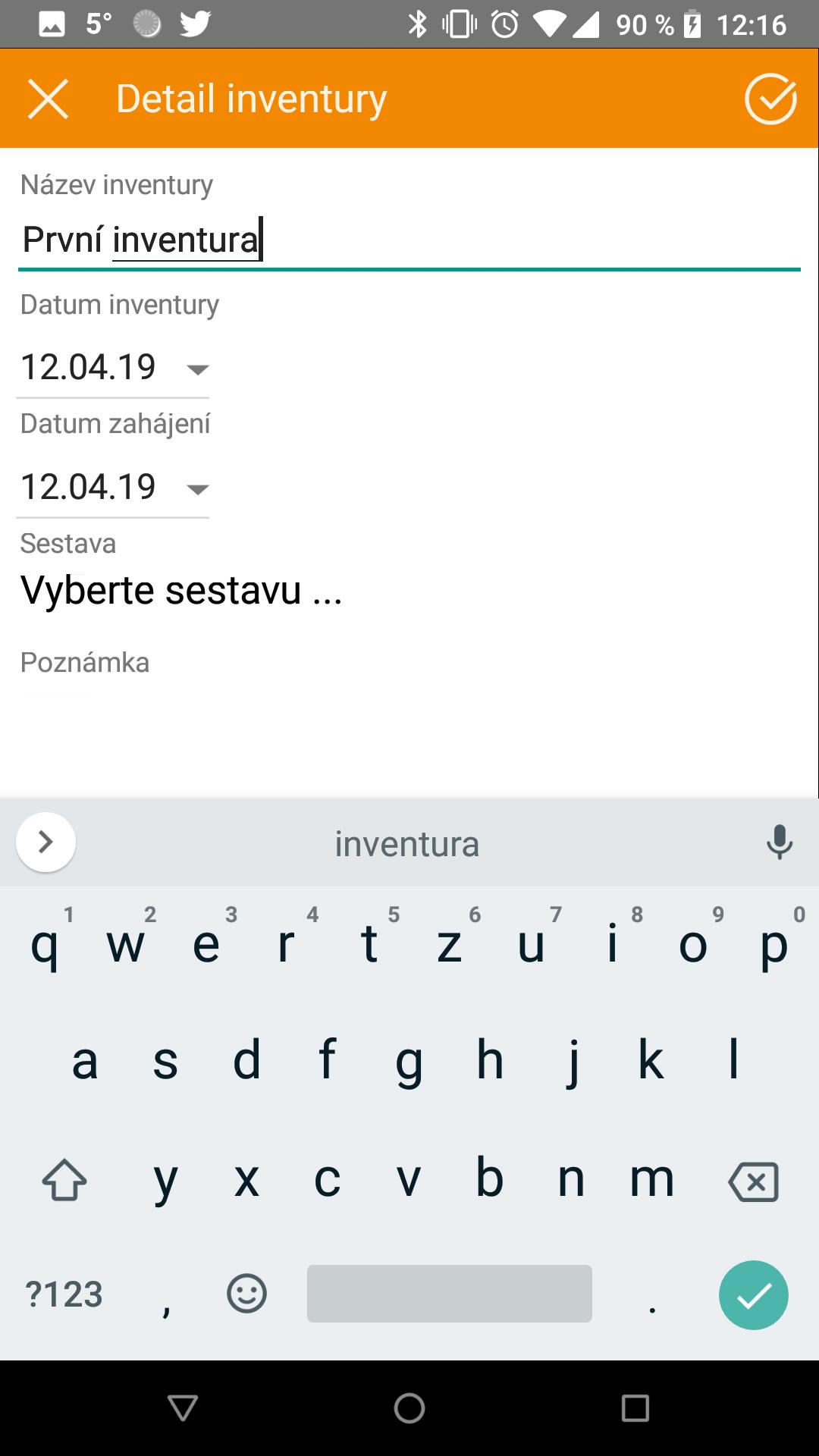Open the emoji keyboard
The width and height of the screenshot is (819, 1456).
[x=246, y=1294]
